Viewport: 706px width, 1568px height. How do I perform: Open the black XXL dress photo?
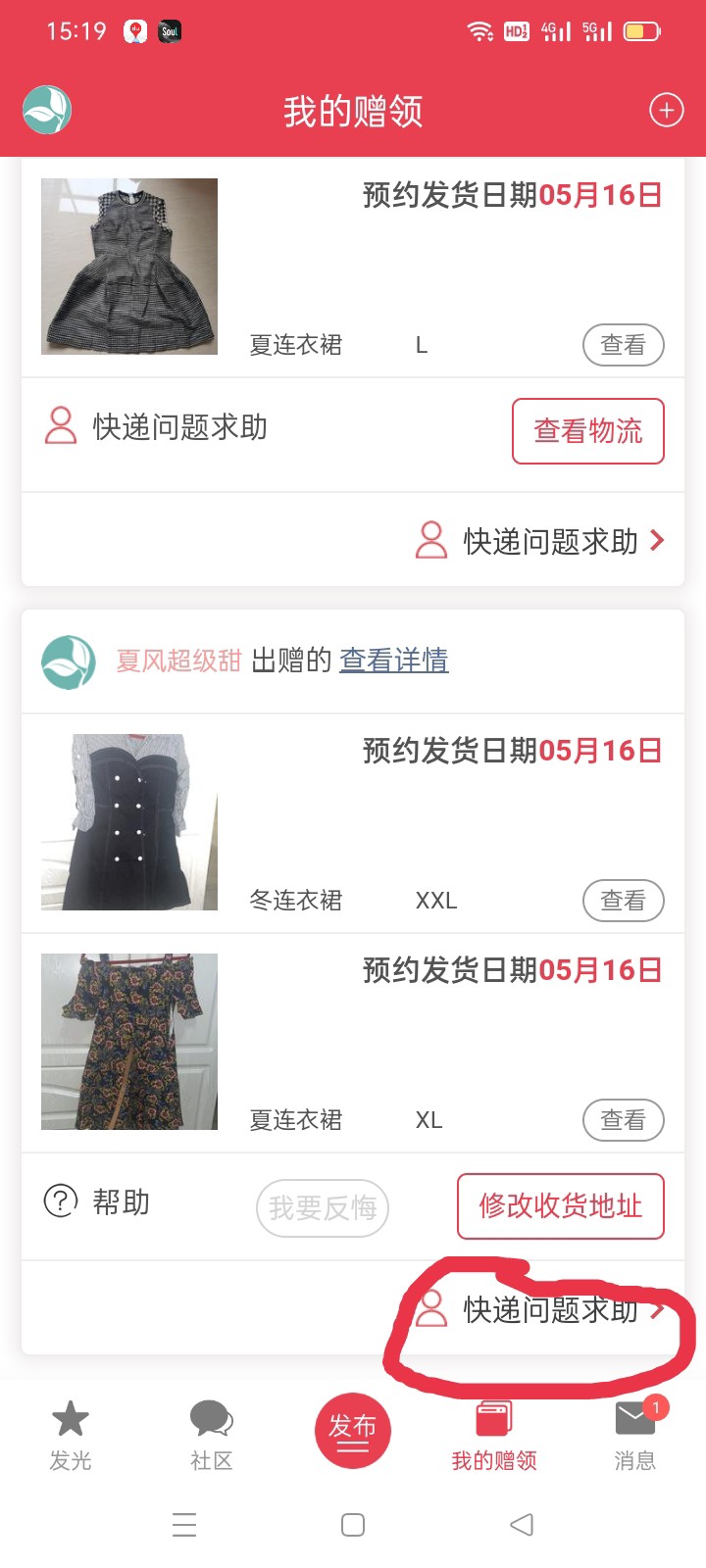tap(129, 822)
